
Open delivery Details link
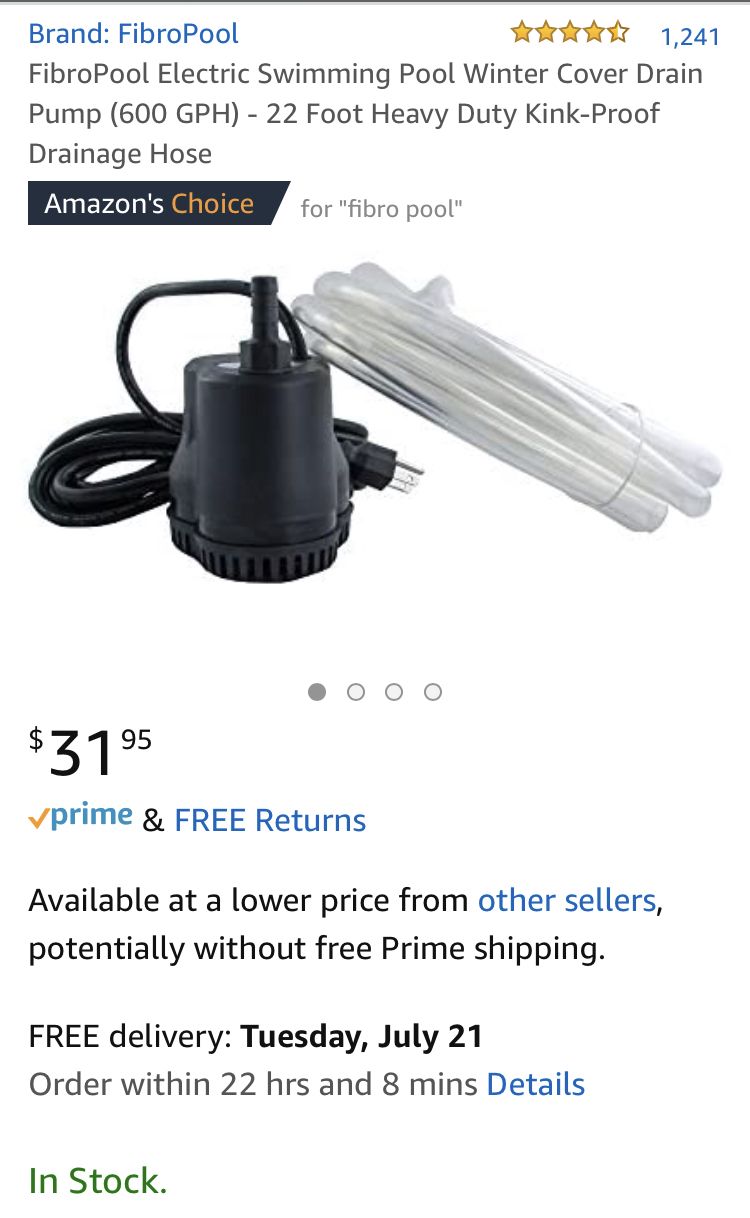coord(535,1084)
